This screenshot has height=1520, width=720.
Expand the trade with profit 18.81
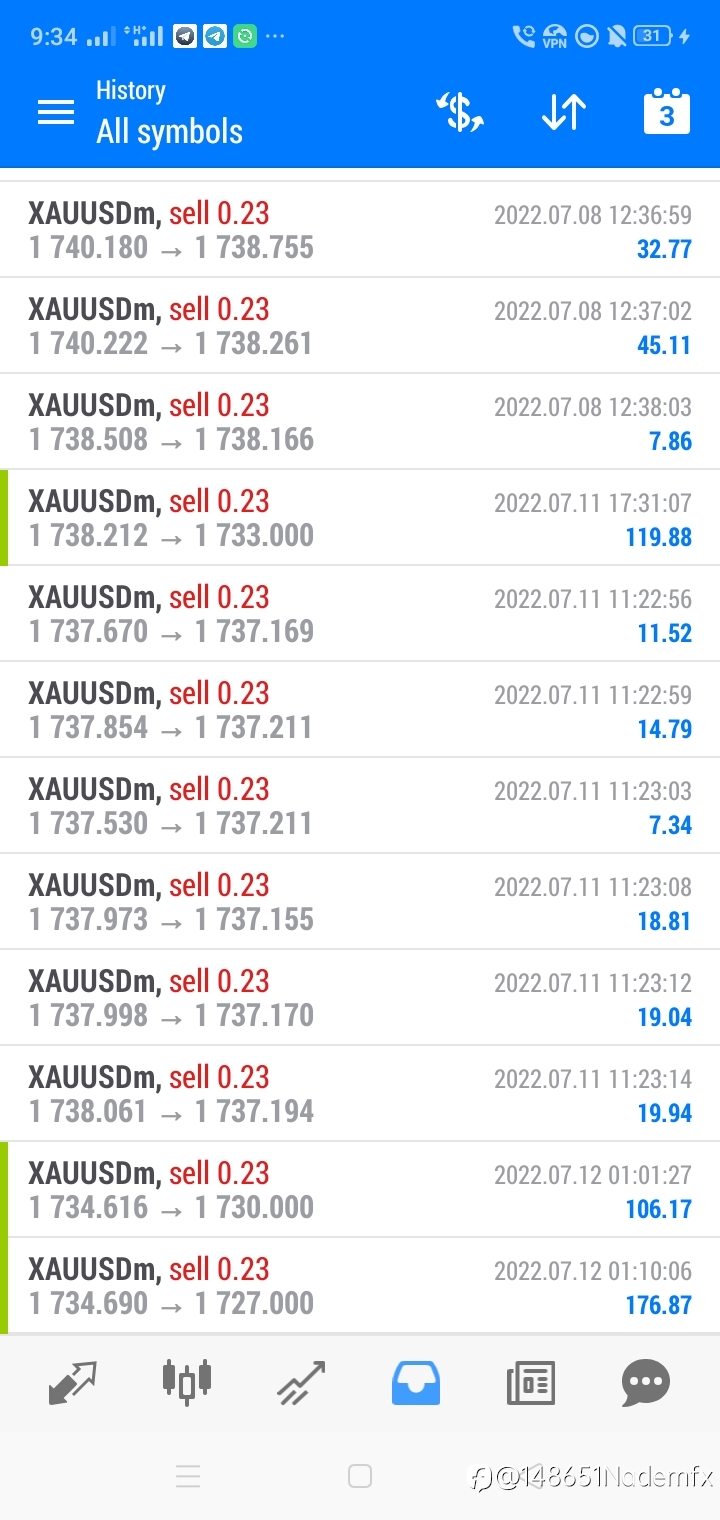(360, 902)
